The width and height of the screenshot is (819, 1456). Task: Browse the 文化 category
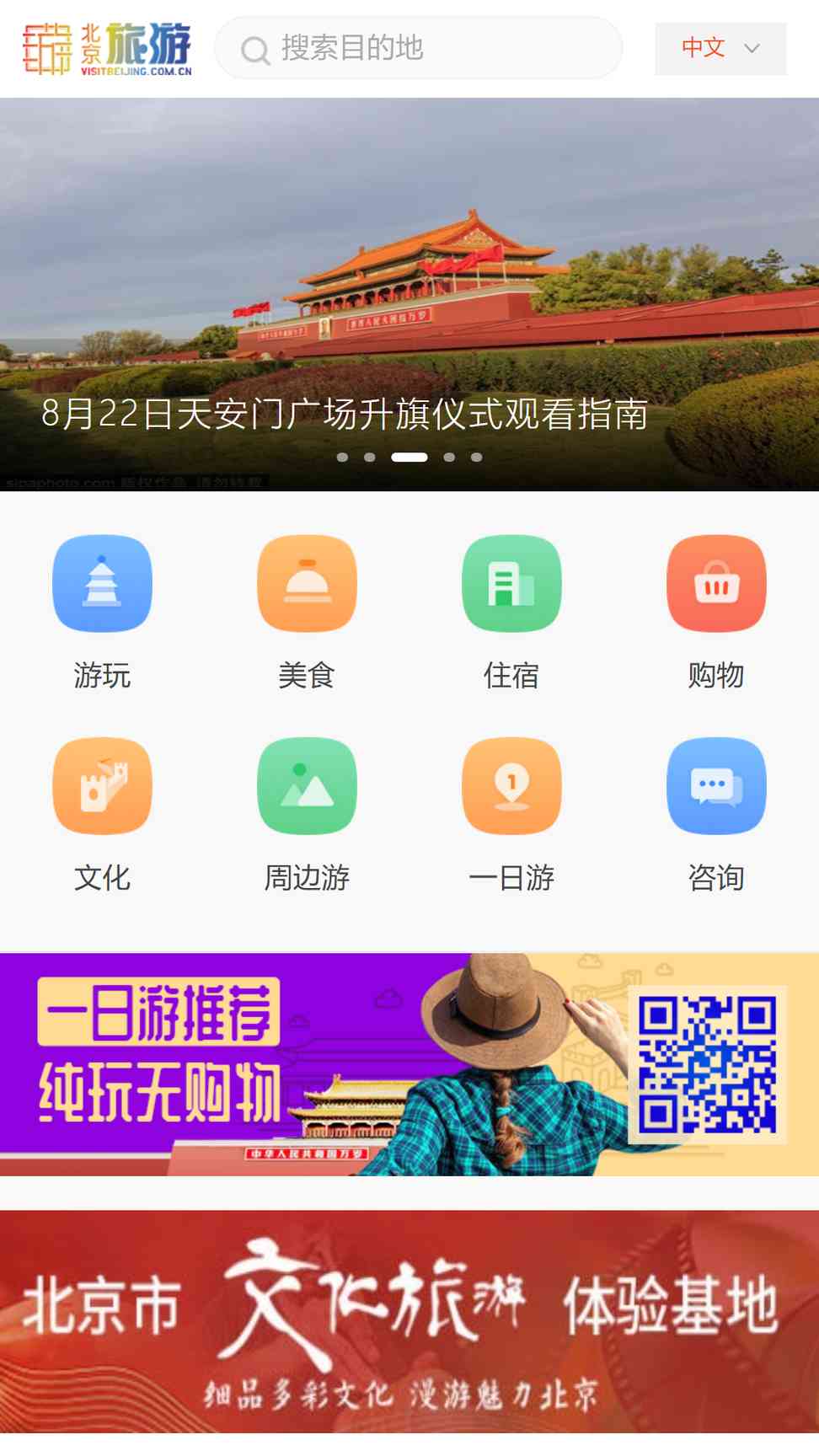tap(102, 815)
